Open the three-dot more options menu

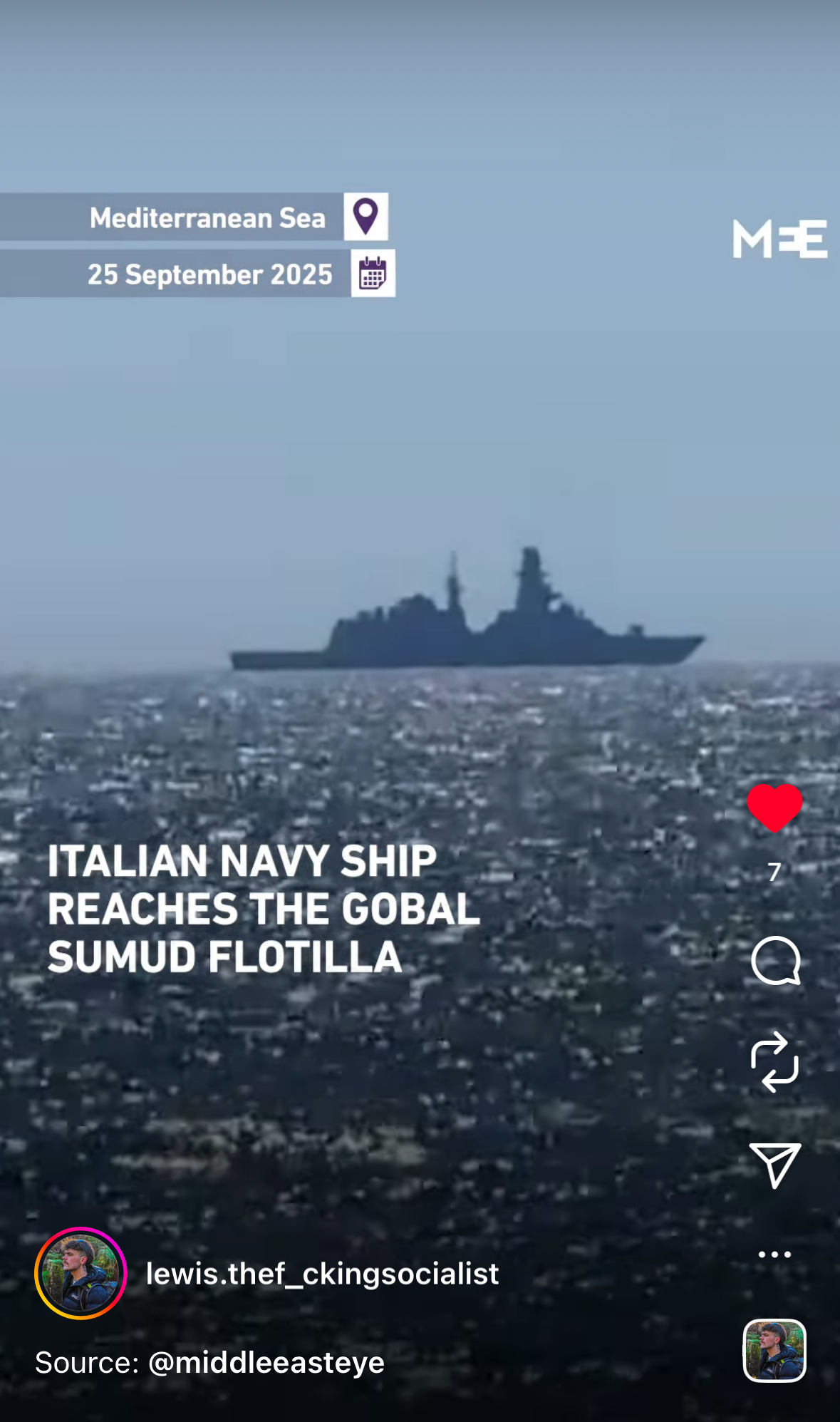(x=774, y=1254)
